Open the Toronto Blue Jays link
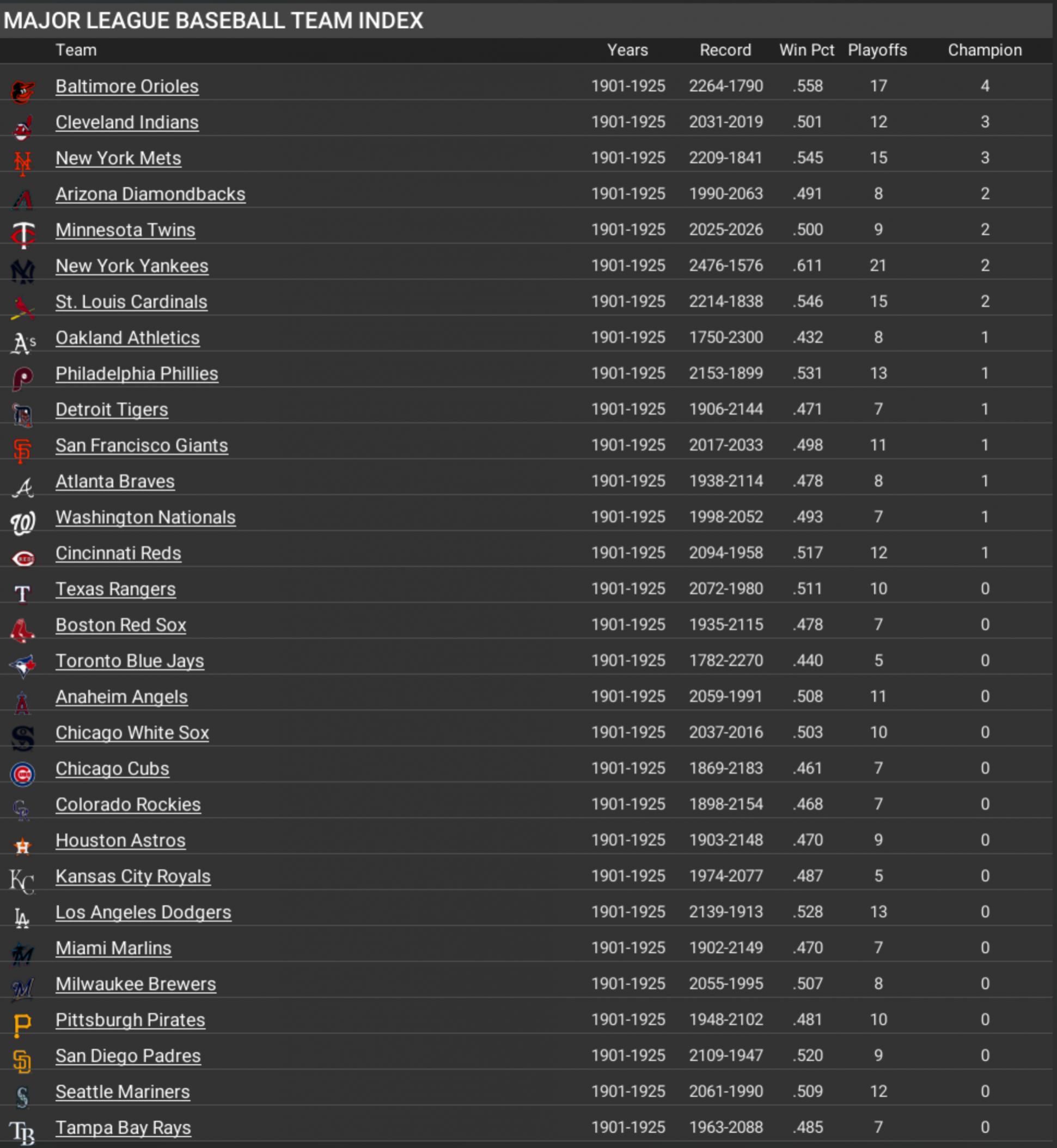The width and height of the screenshot is (1057, 1148). [129, 661]
